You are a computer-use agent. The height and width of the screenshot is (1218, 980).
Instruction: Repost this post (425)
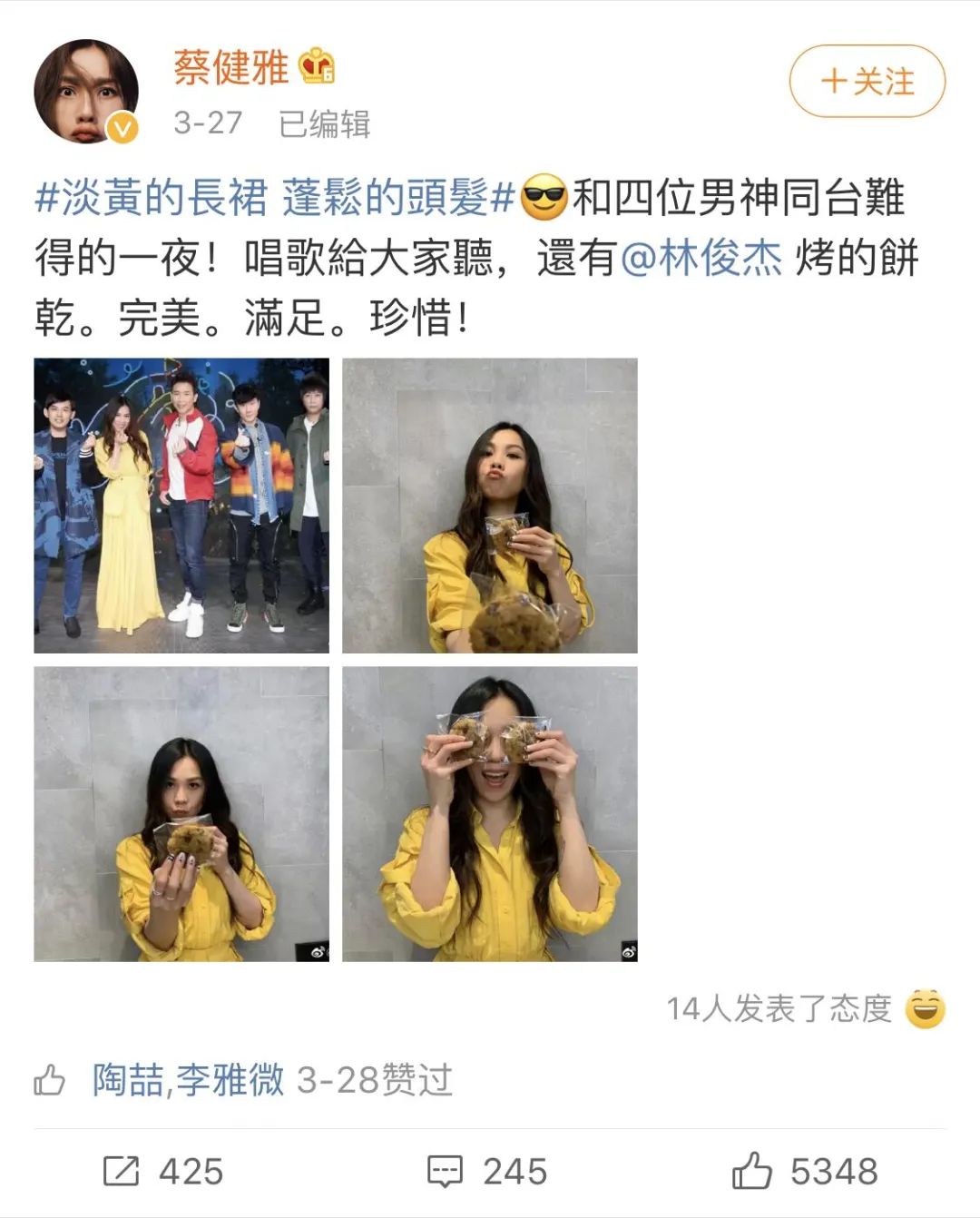tap(163, 1171)
